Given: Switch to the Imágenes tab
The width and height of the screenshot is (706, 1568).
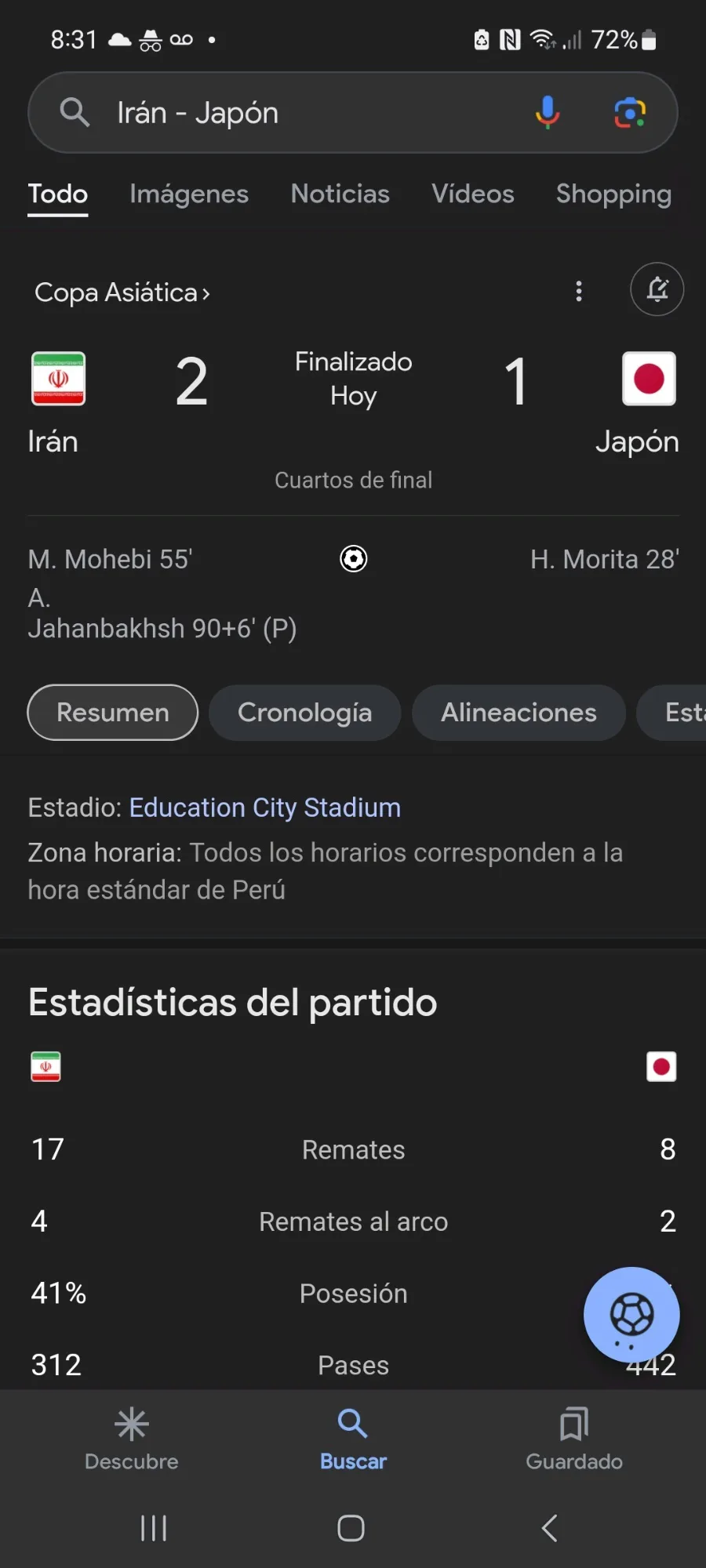Looking at the screenshot, I should (189, 194).
